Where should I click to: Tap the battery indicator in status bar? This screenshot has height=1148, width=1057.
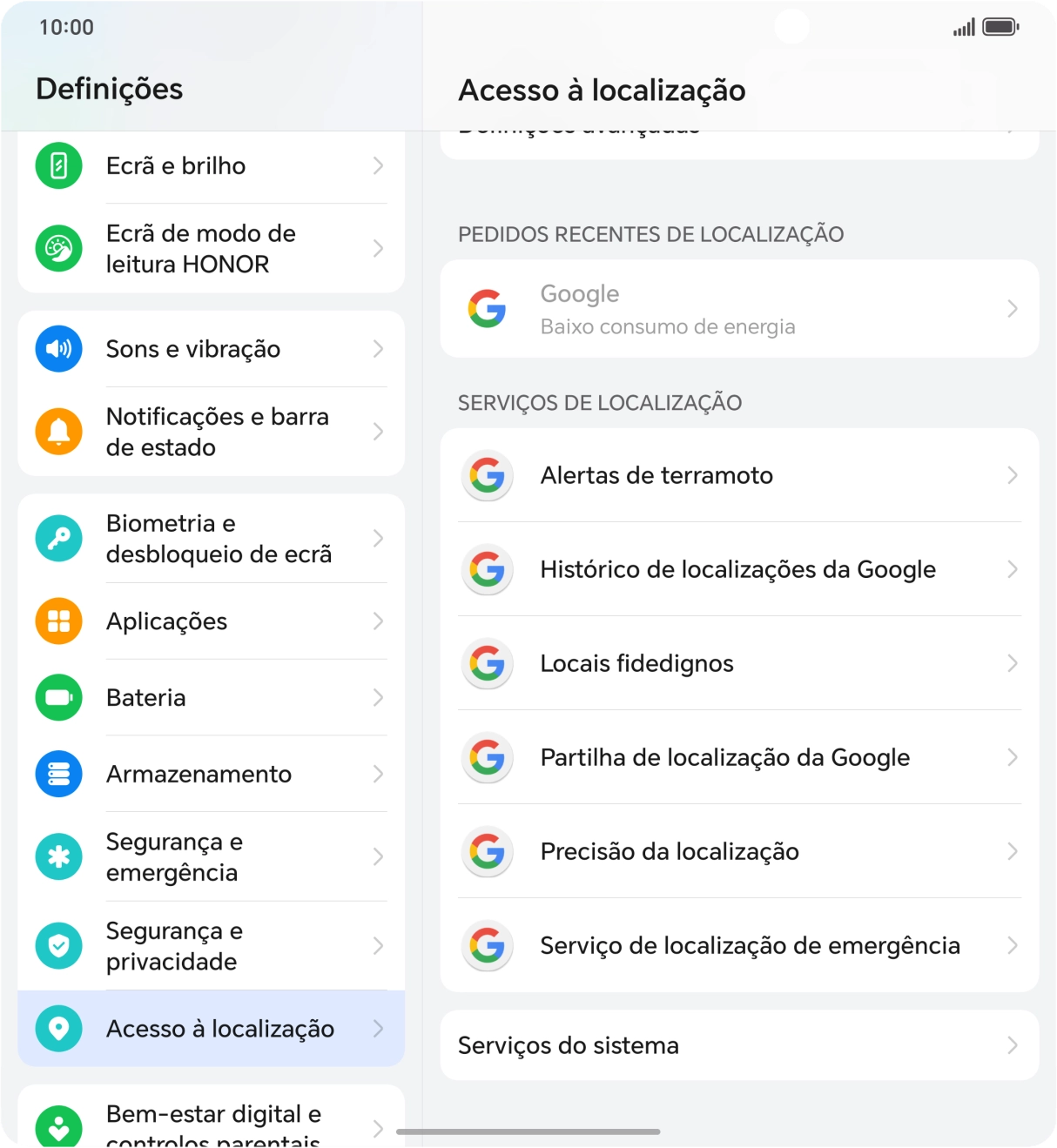click(x=1000, y=27)
